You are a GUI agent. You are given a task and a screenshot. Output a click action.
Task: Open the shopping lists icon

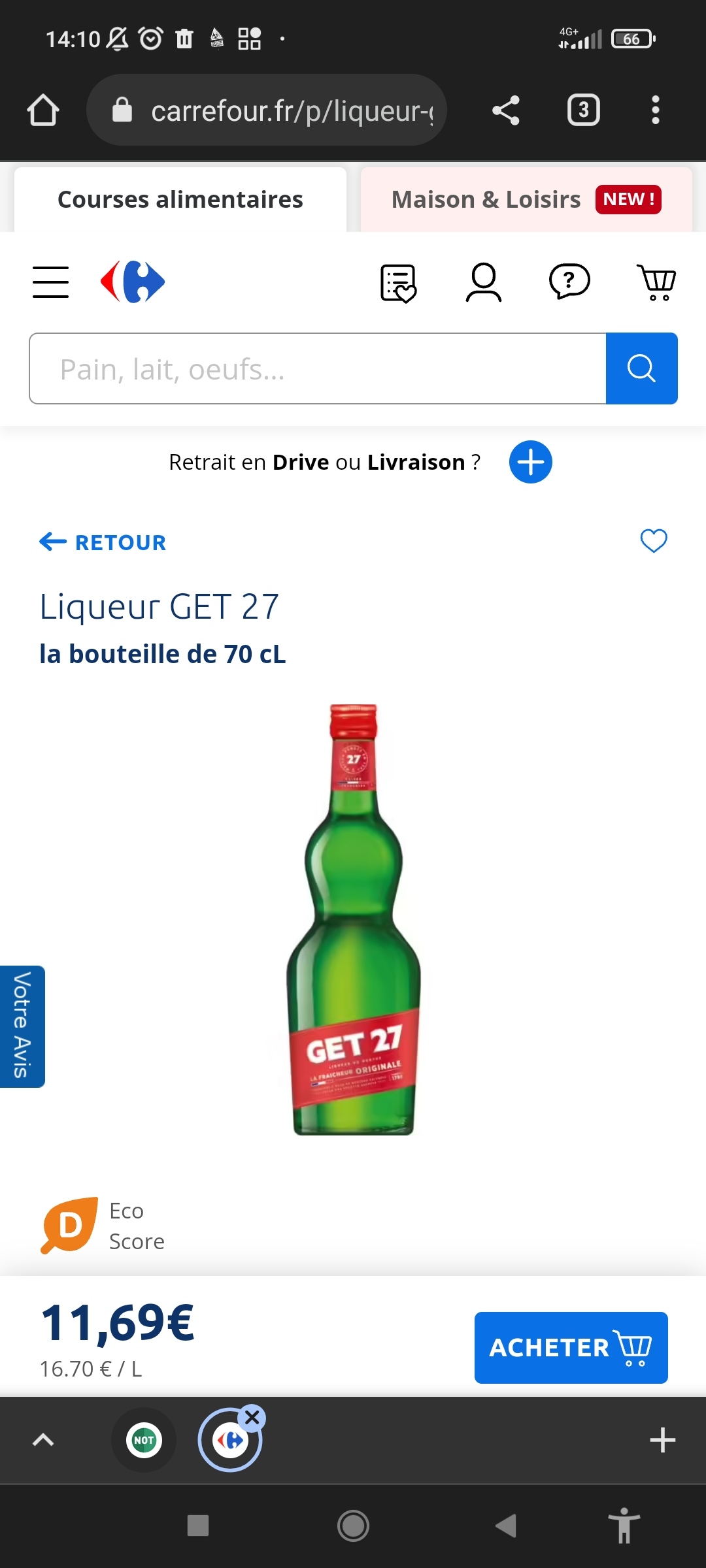(398, 283)
